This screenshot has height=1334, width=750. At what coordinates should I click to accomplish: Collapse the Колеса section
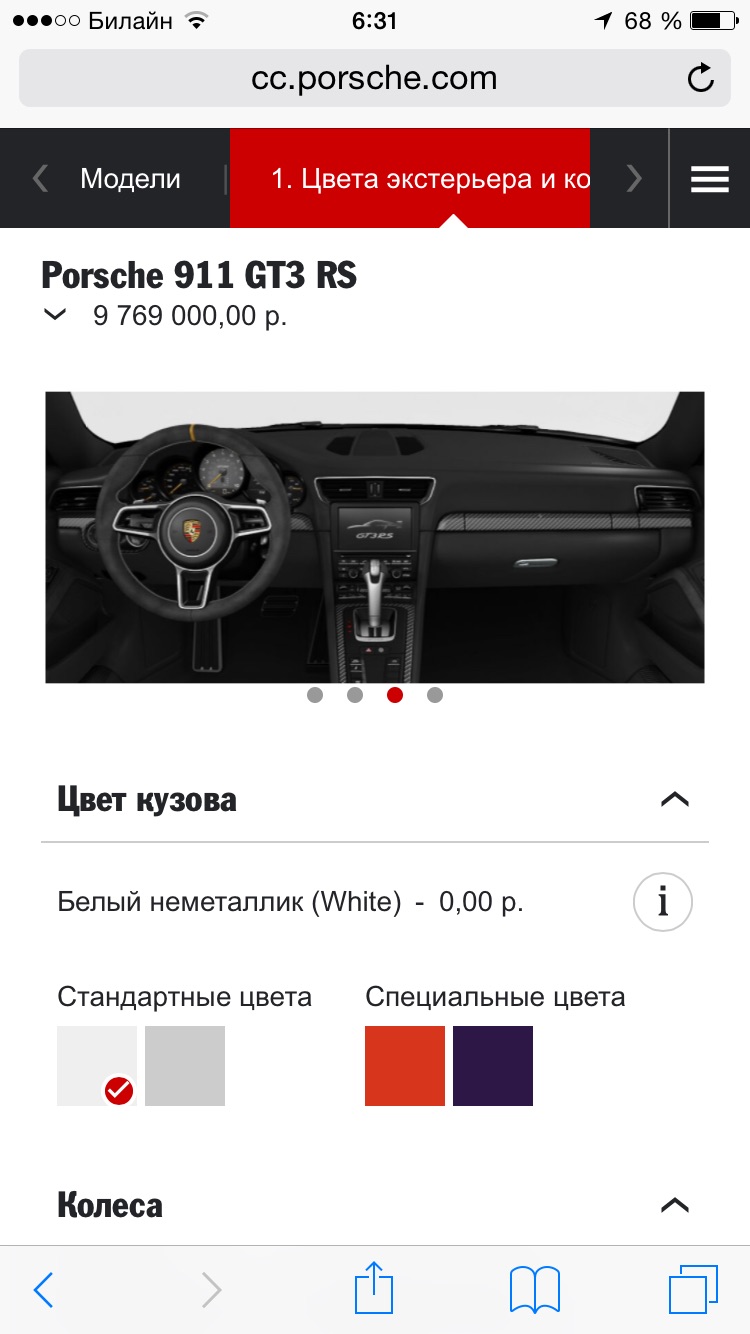pos(675,1205)
